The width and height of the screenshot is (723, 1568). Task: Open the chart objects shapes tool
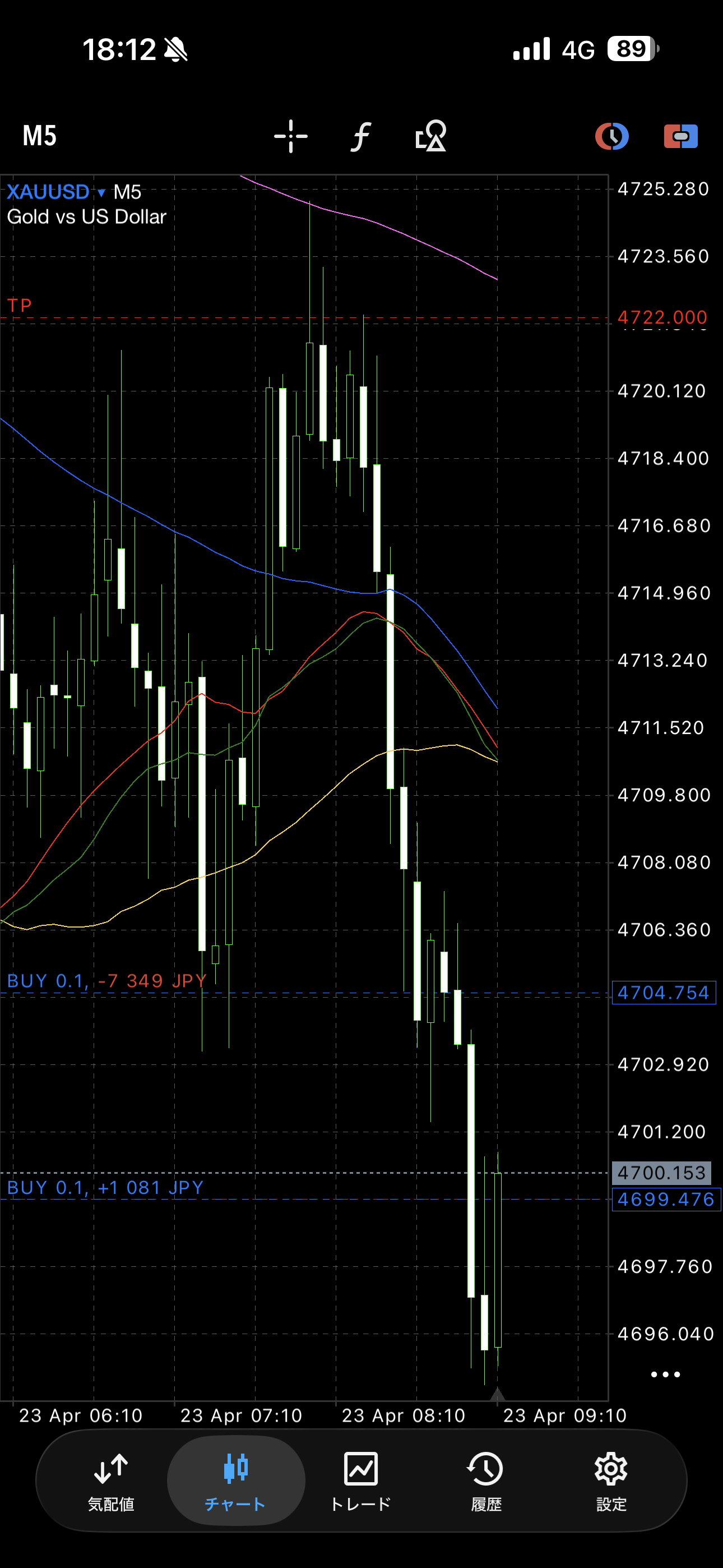[x=431, y=136]
